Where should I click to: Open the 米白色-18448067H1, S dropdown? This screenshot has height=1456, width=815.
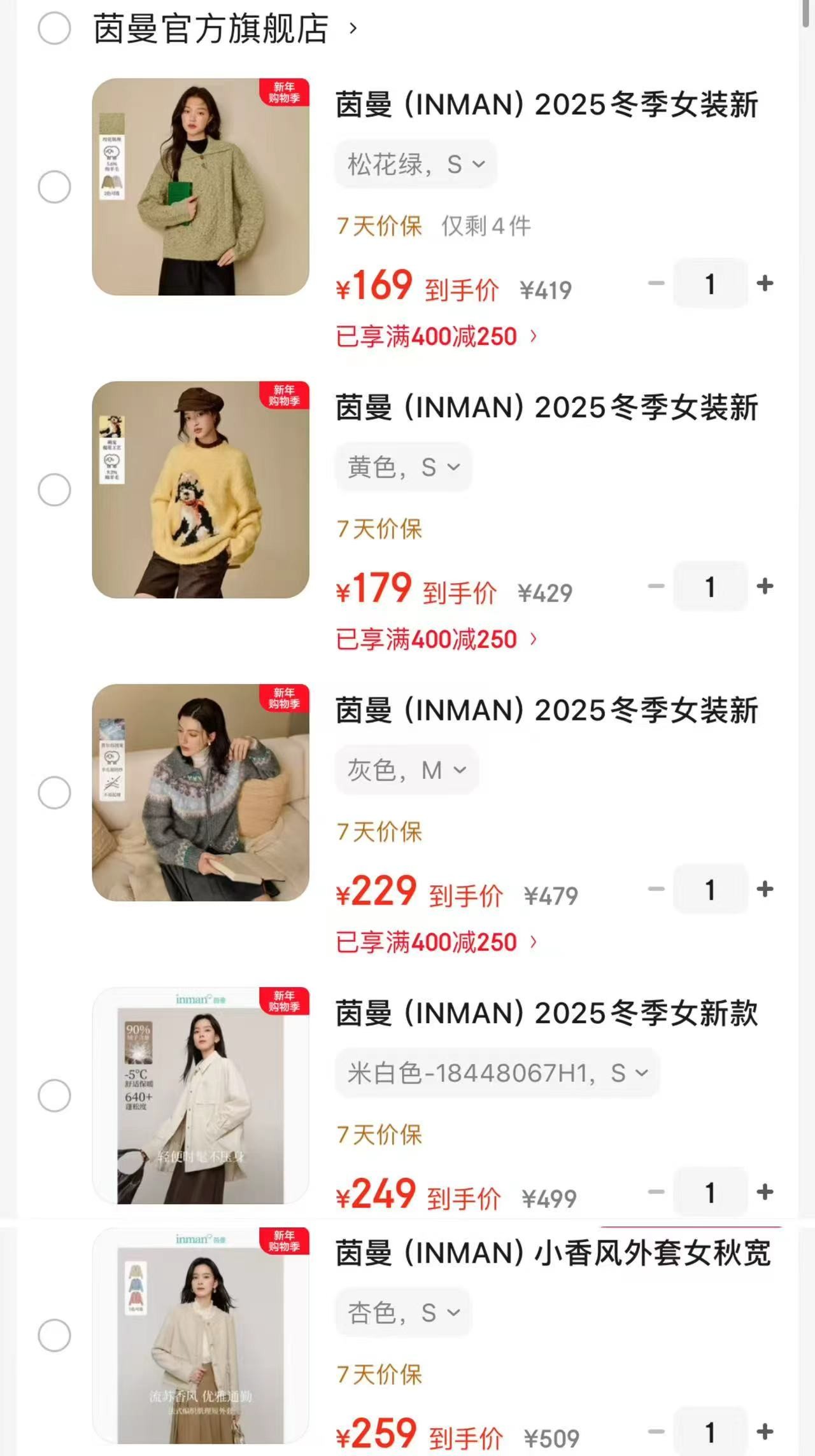click(497, 1073)
